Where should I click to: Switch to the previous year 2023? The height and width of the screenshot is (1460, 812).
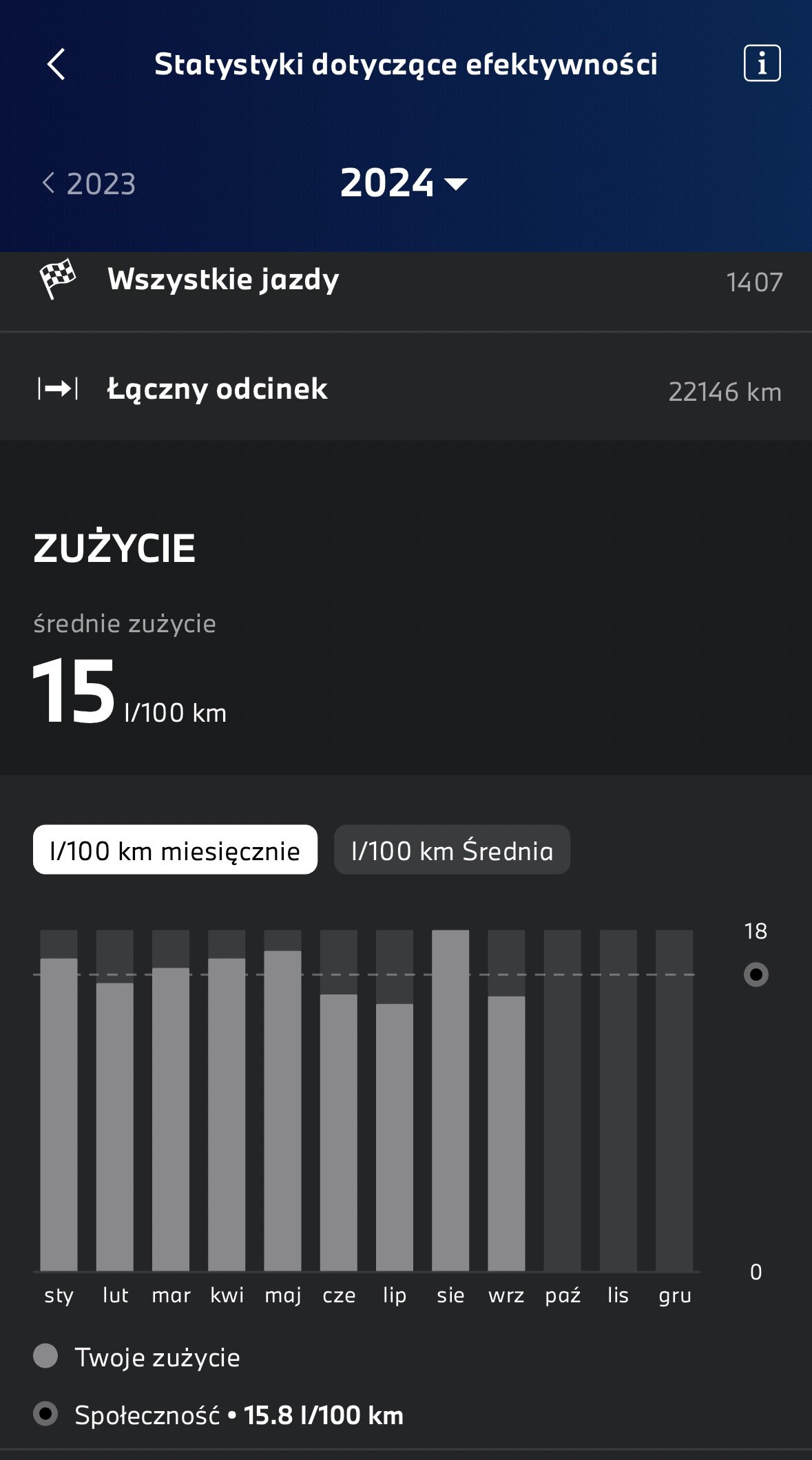point(89,183)
